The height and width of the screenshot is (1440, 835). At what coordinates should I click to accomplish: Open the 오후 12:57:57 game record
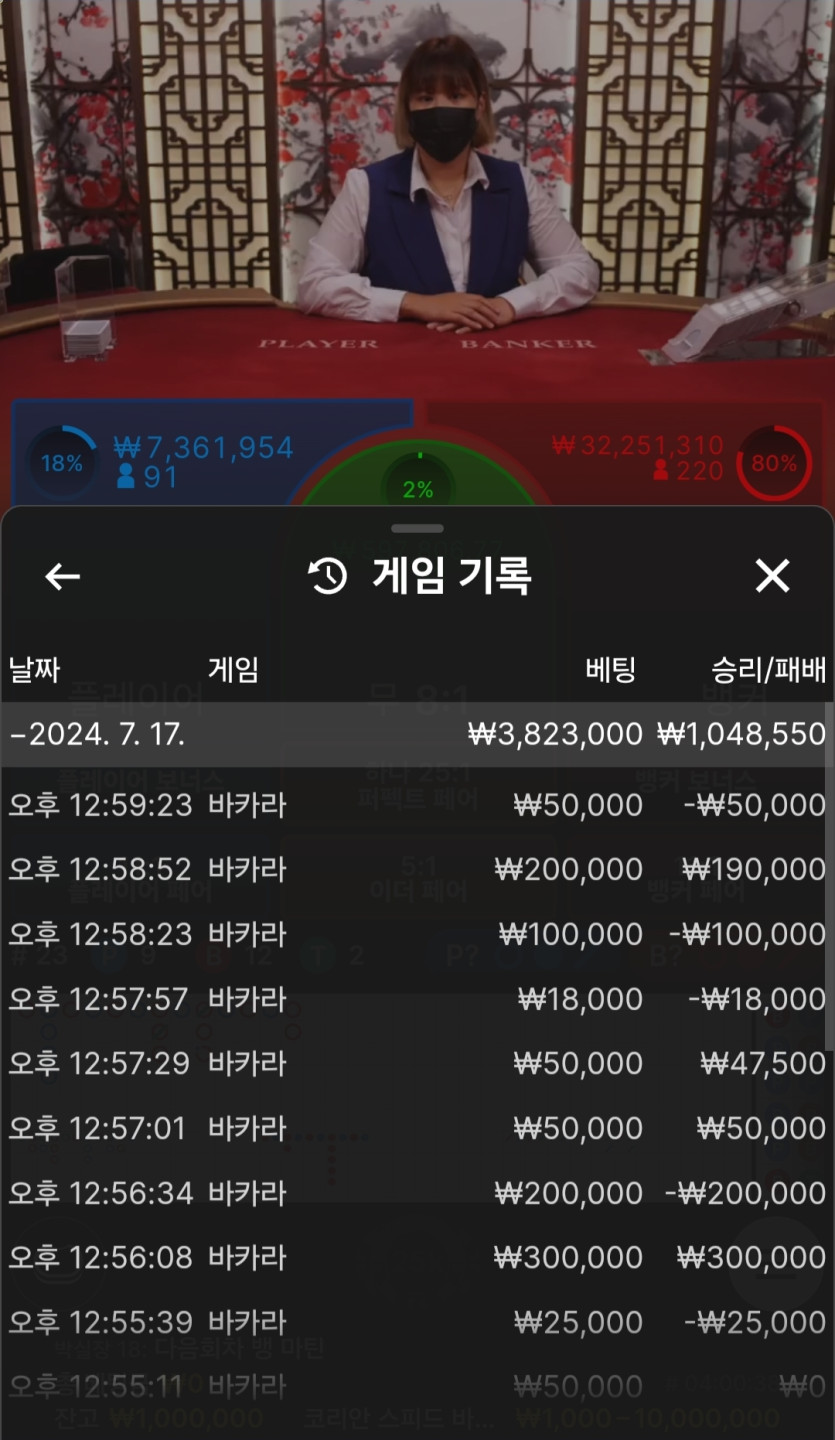click(x=417, y=999)
